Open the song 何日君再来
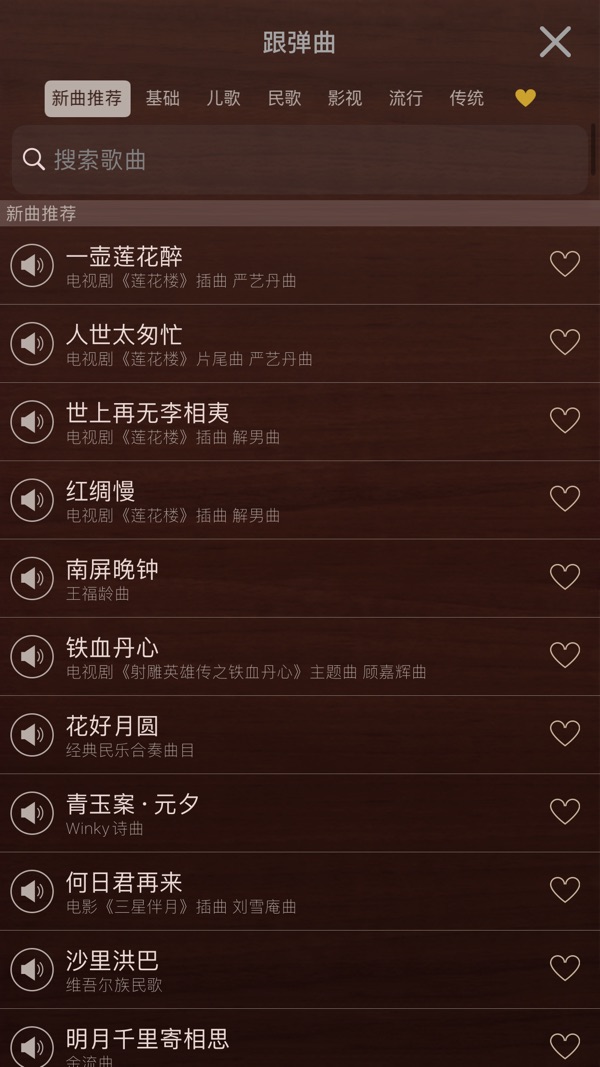The height and width of the screenshot is (1067, 600). click(300, 891)
